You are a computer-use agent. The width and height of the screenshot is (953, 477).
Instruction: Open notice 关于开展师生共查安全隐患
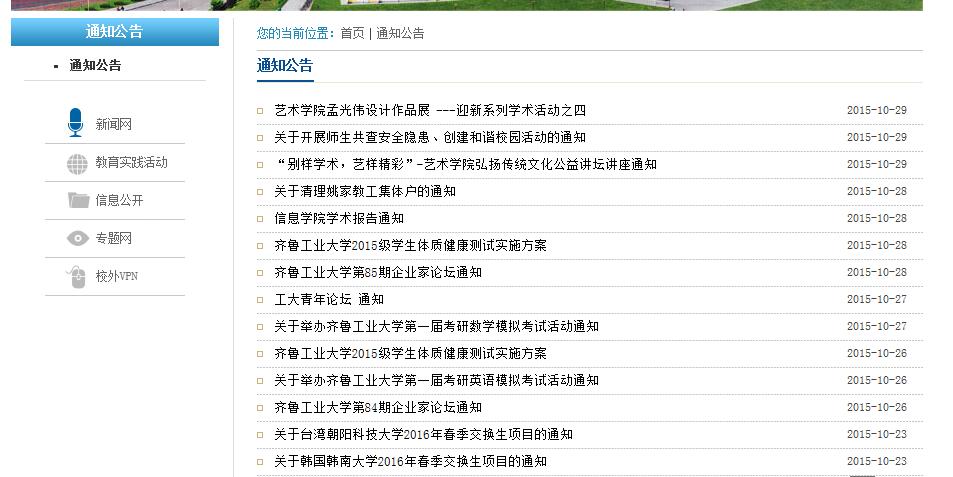(x=430, y=137)
